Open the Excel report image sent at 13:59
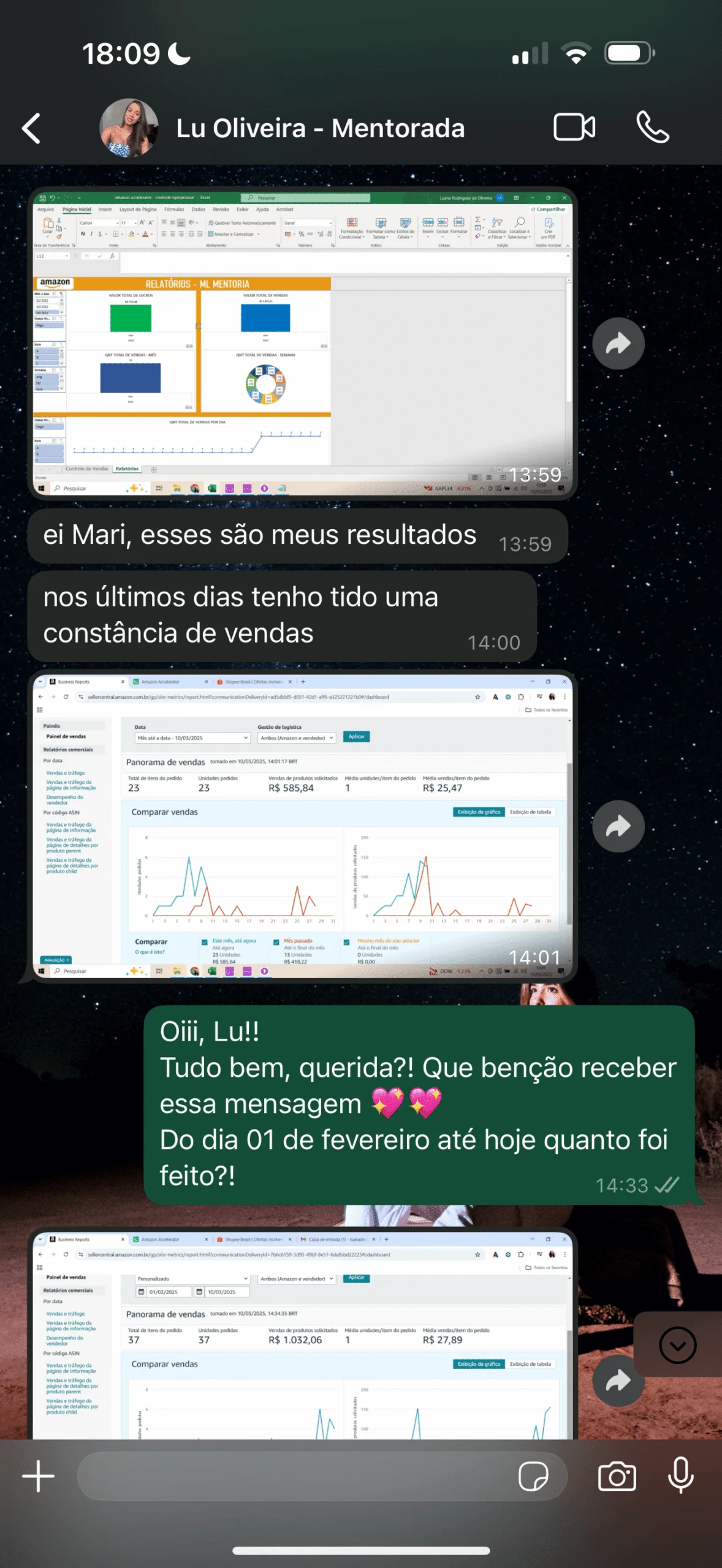Image resolution: width=722 pixels, height=1568 pixels. (x=303, y=343)
